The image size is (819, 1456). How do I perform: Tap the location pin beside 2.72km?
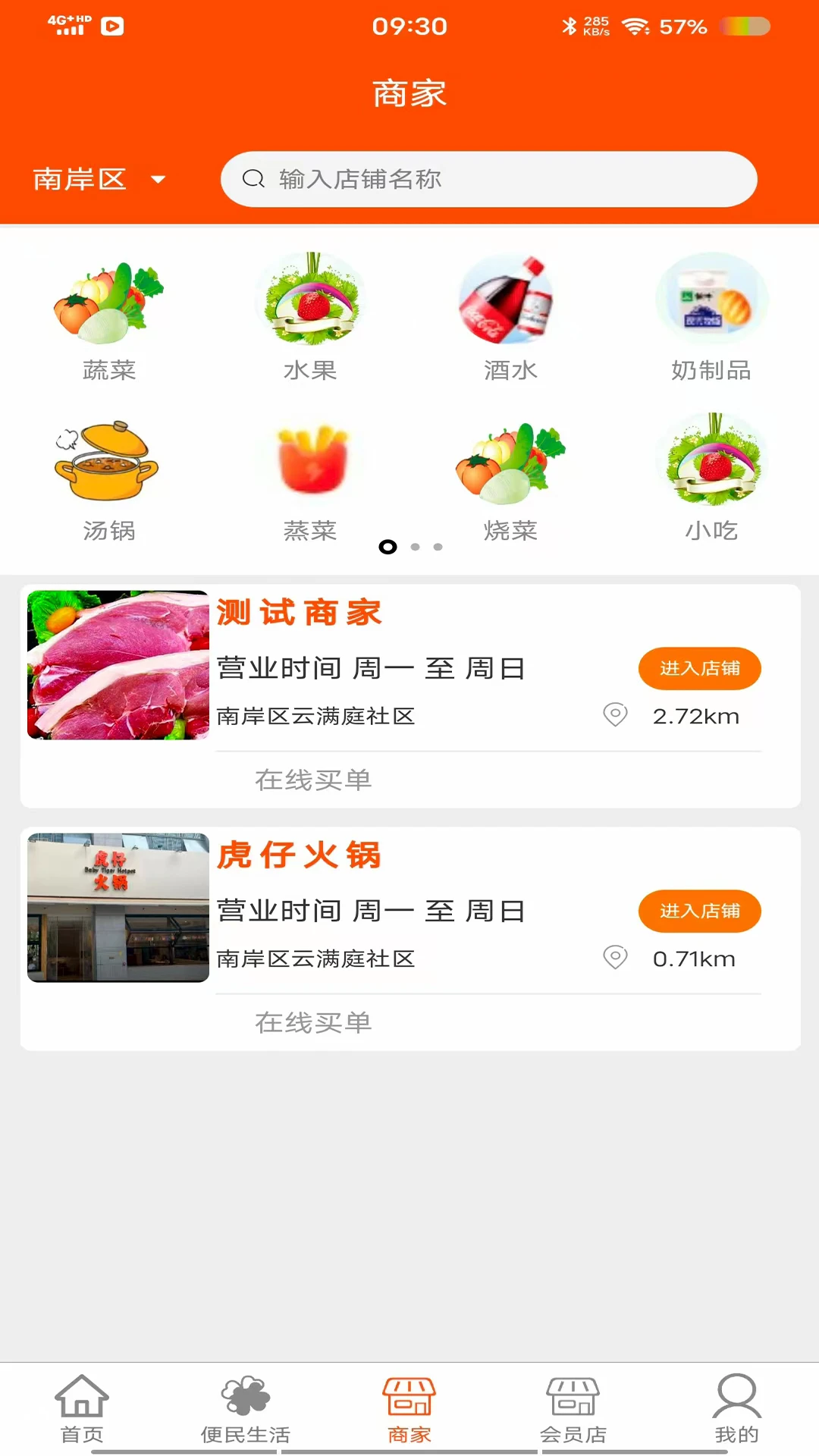[x=616, y=715]
